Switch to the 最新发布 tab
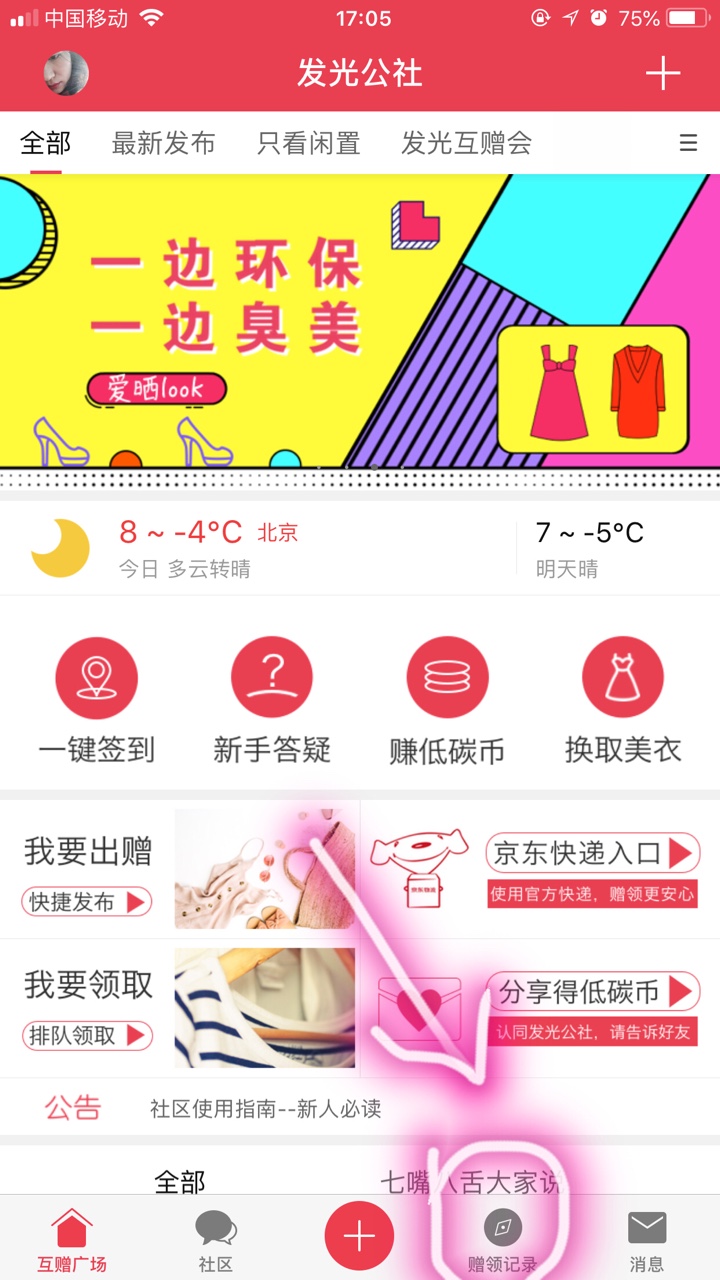 [163, 143]
